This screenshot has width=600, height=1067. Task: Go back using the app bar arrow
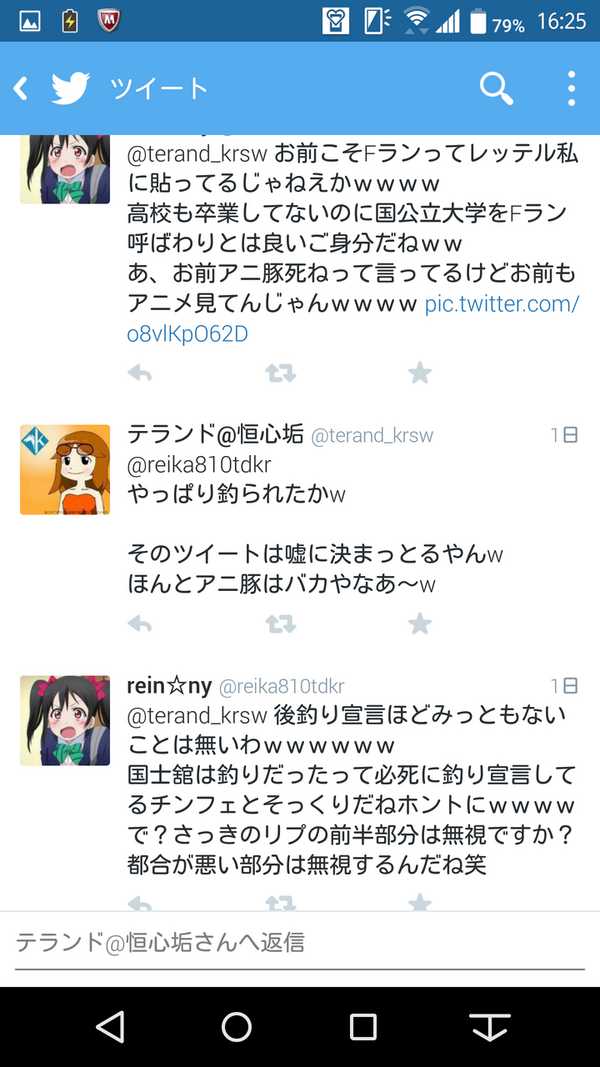tap(21, 88)
